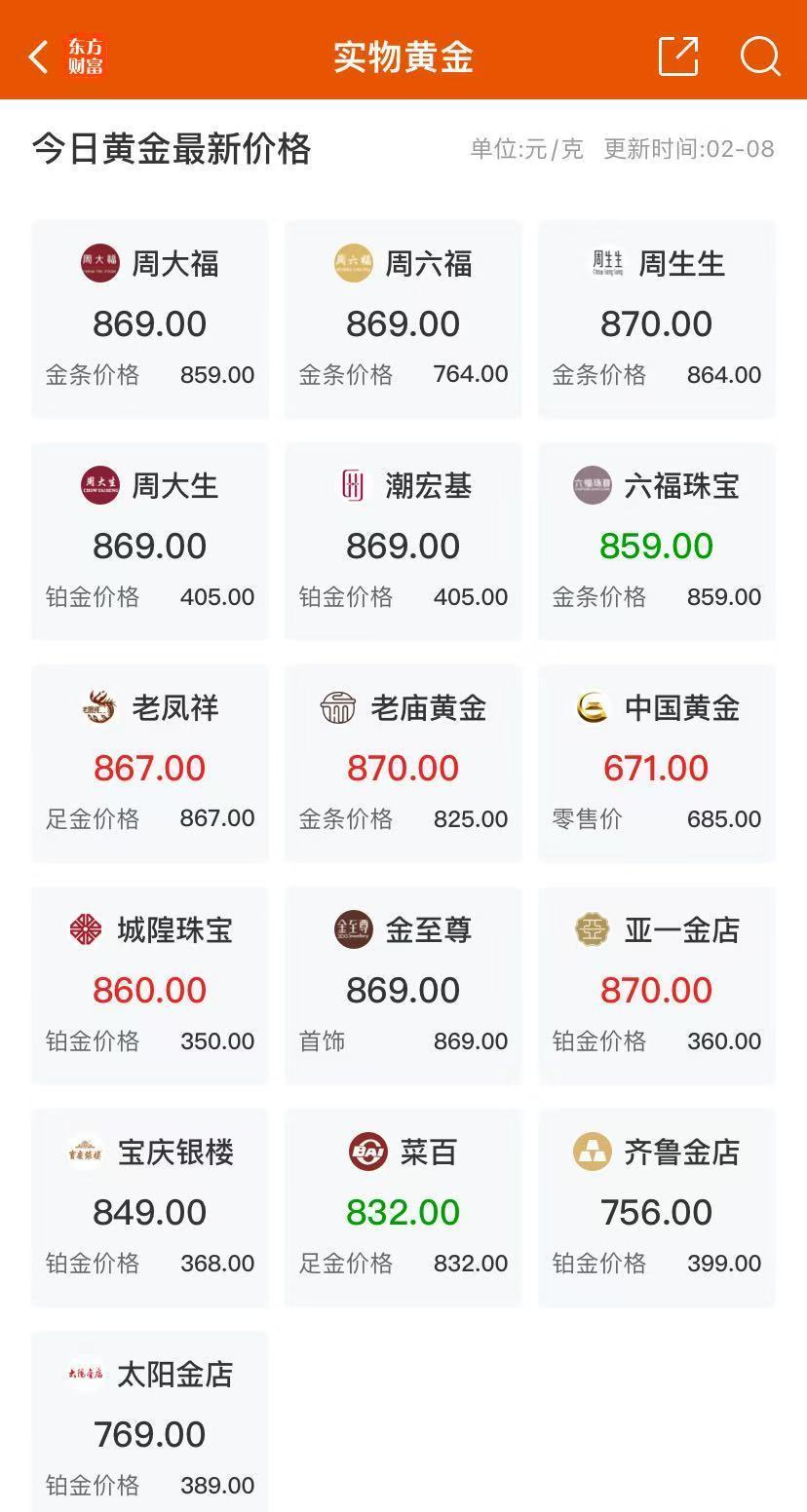
Task: Select the 实物黄金 title tab
Action: pos(403,57)
